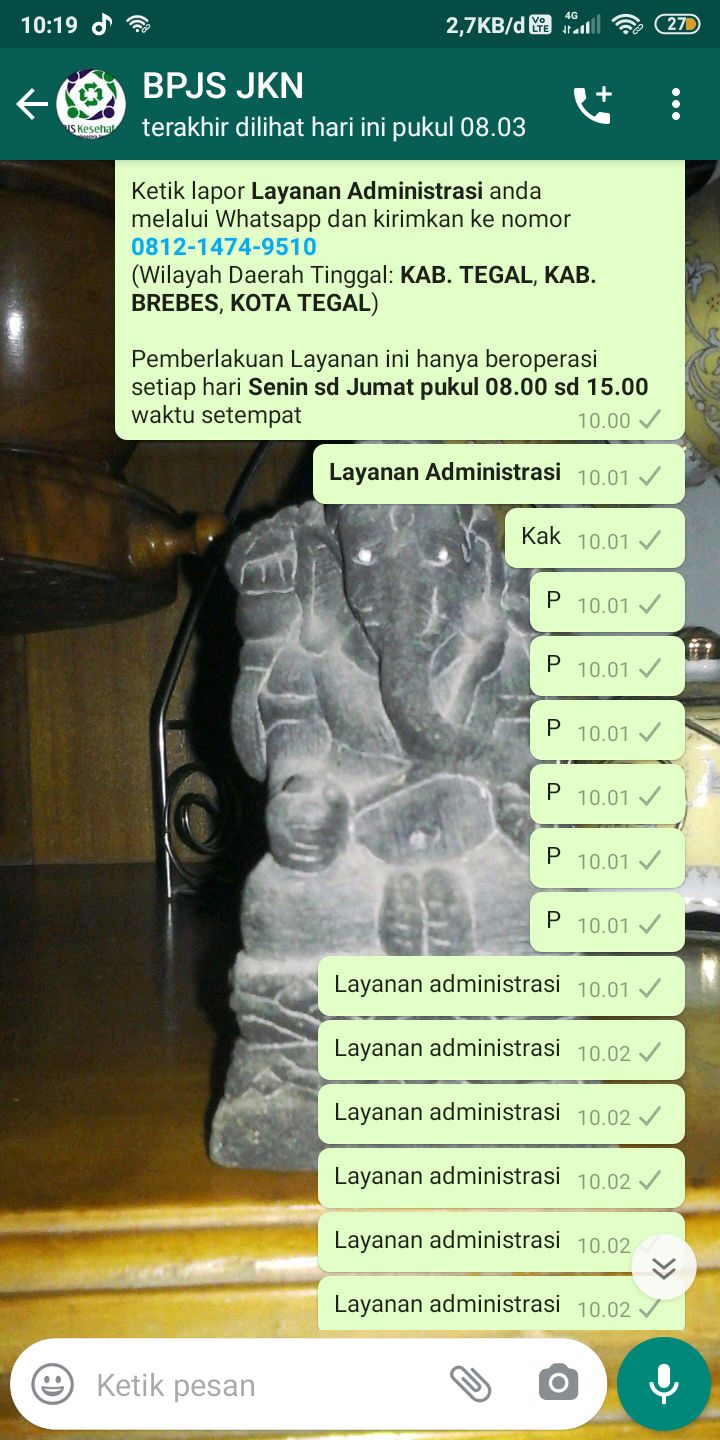Open the emoji picker
This screenshot has height=1440, width=720.
pos(52,1385)
